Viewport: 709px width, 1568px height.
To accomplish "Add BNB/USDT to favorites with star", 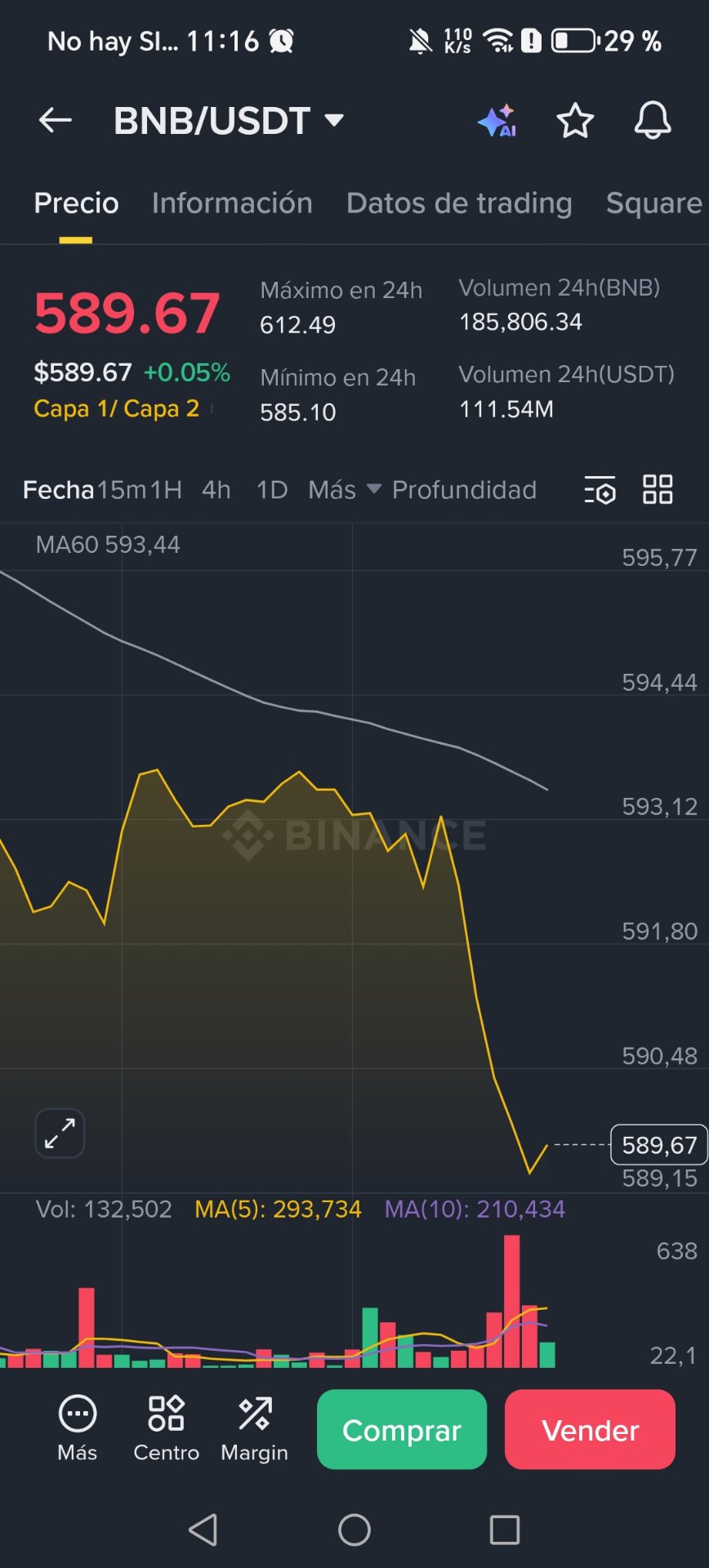I will tap(575, 121).
